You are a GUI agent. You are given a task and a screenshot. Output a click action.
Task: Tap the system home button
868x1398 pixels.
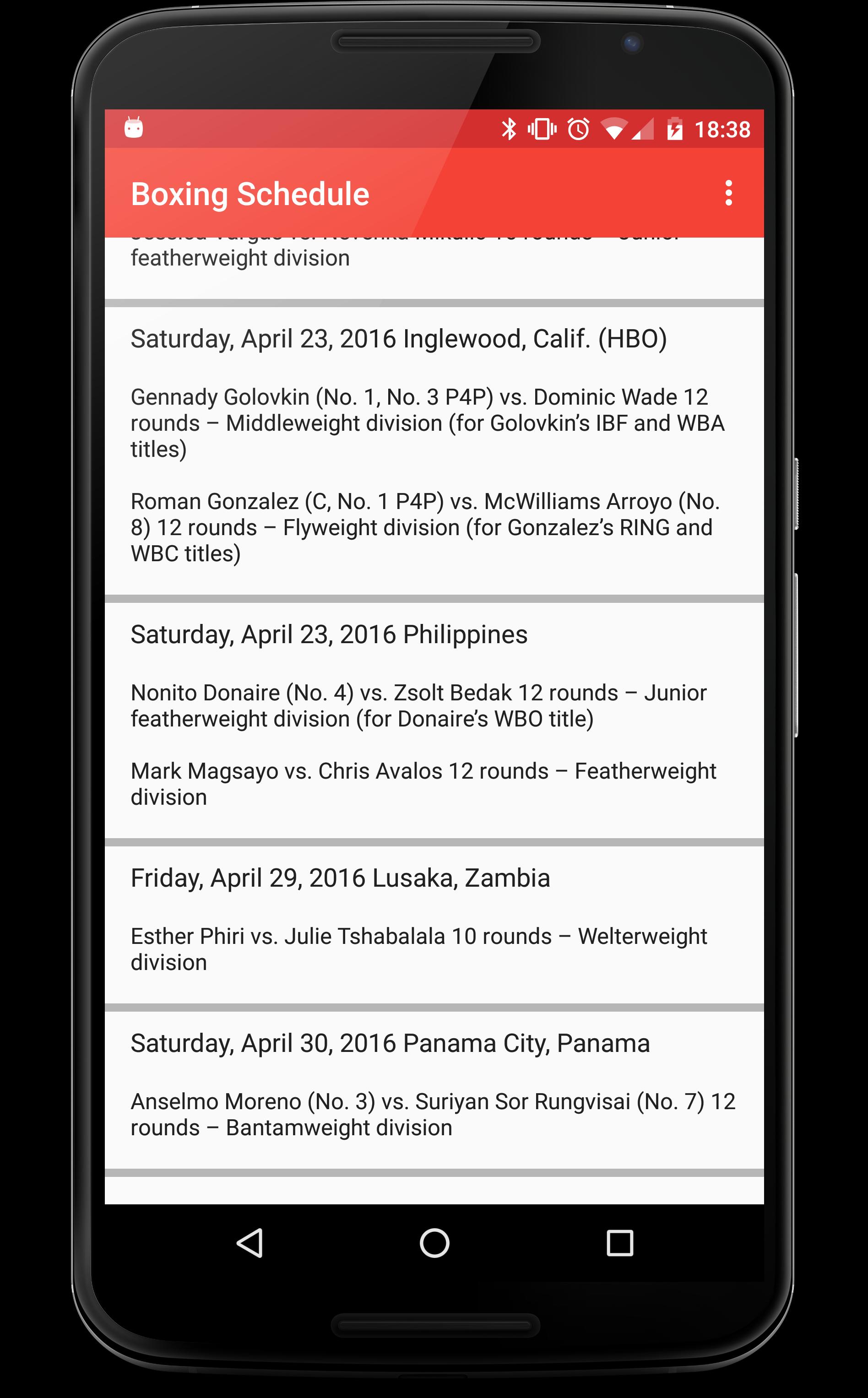pos(434,1243)
